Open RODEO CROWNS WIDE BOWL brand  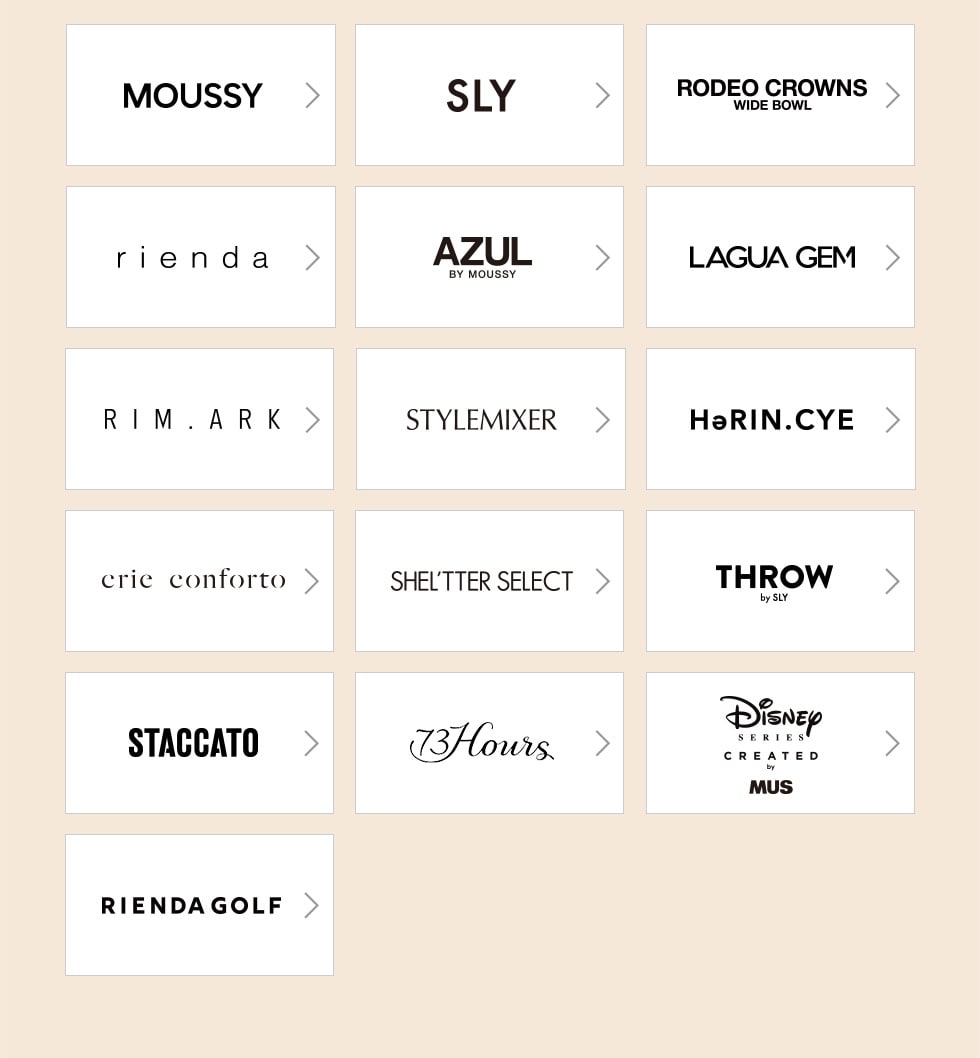[780, 95]
